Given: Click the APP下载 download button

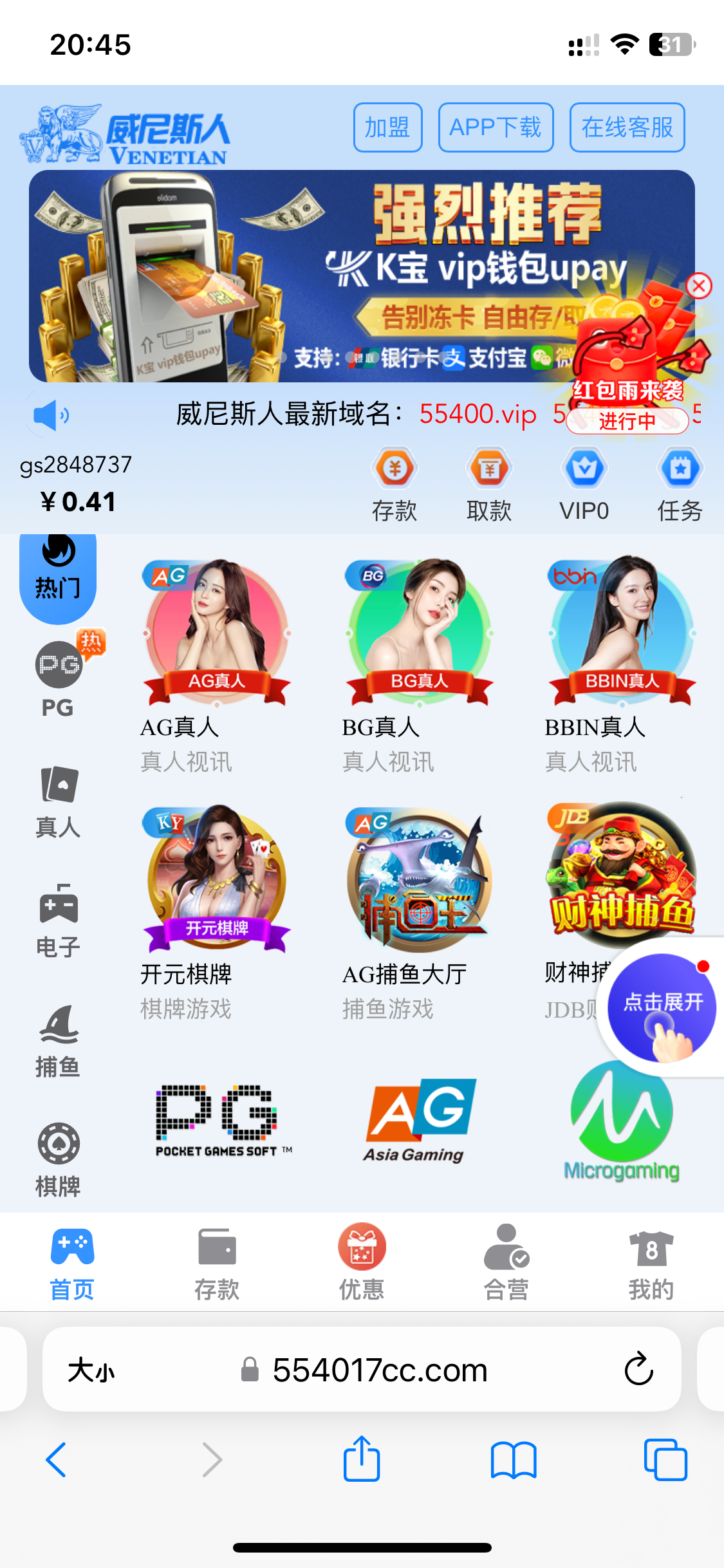Looking at the screenshot, I should pyautogui.click(x=496, y=127).
